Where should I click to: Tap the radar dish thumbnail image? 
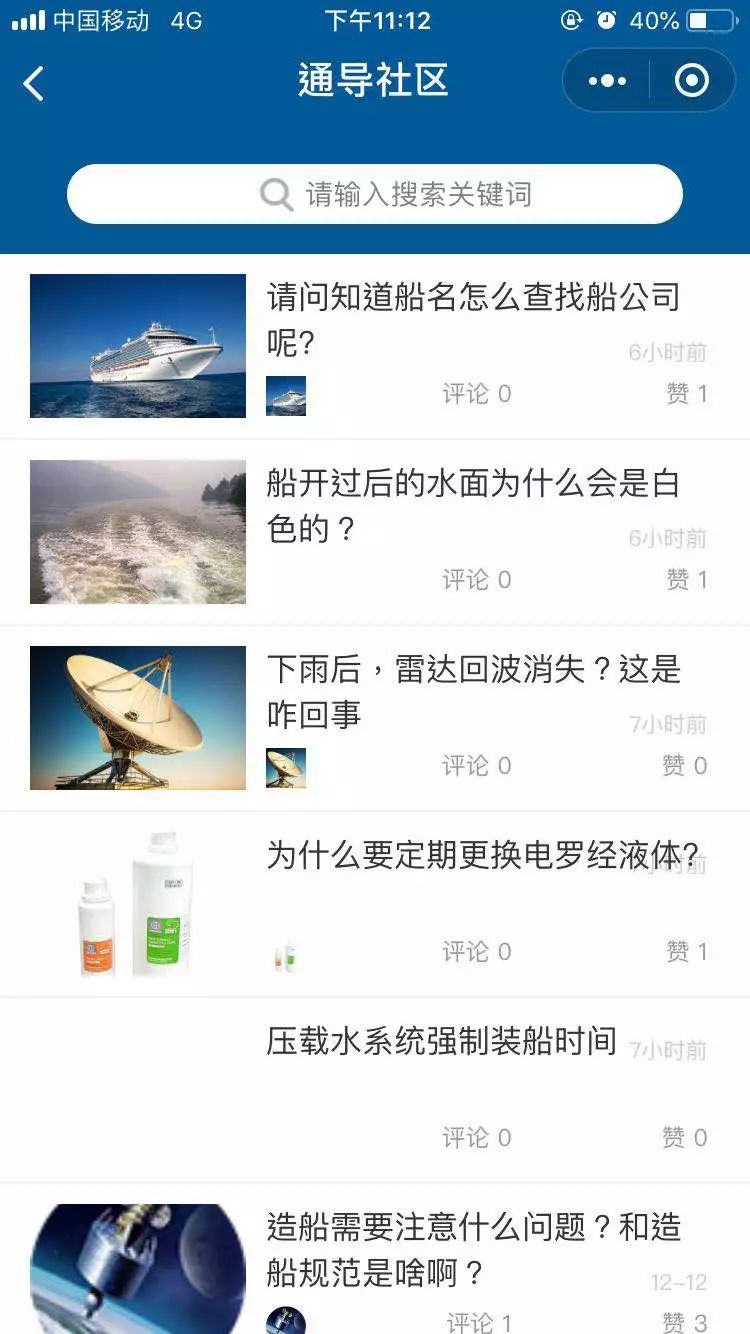coord(138,718)
